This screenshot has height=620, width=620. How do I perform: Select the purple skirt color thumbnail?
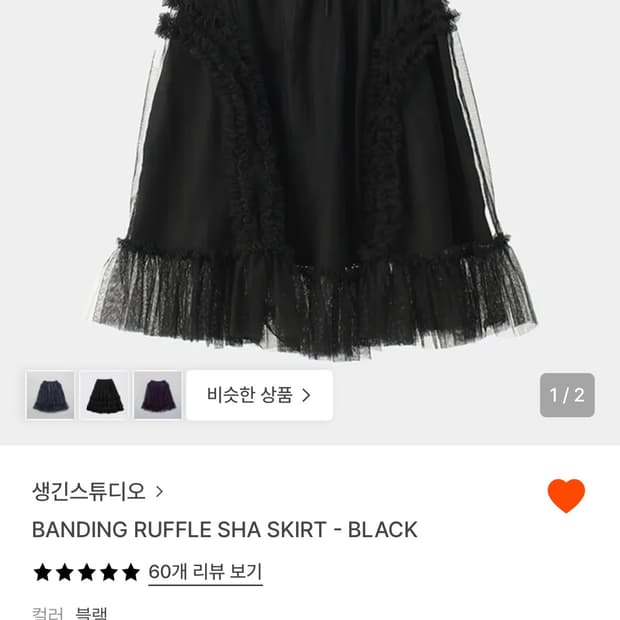158,395
